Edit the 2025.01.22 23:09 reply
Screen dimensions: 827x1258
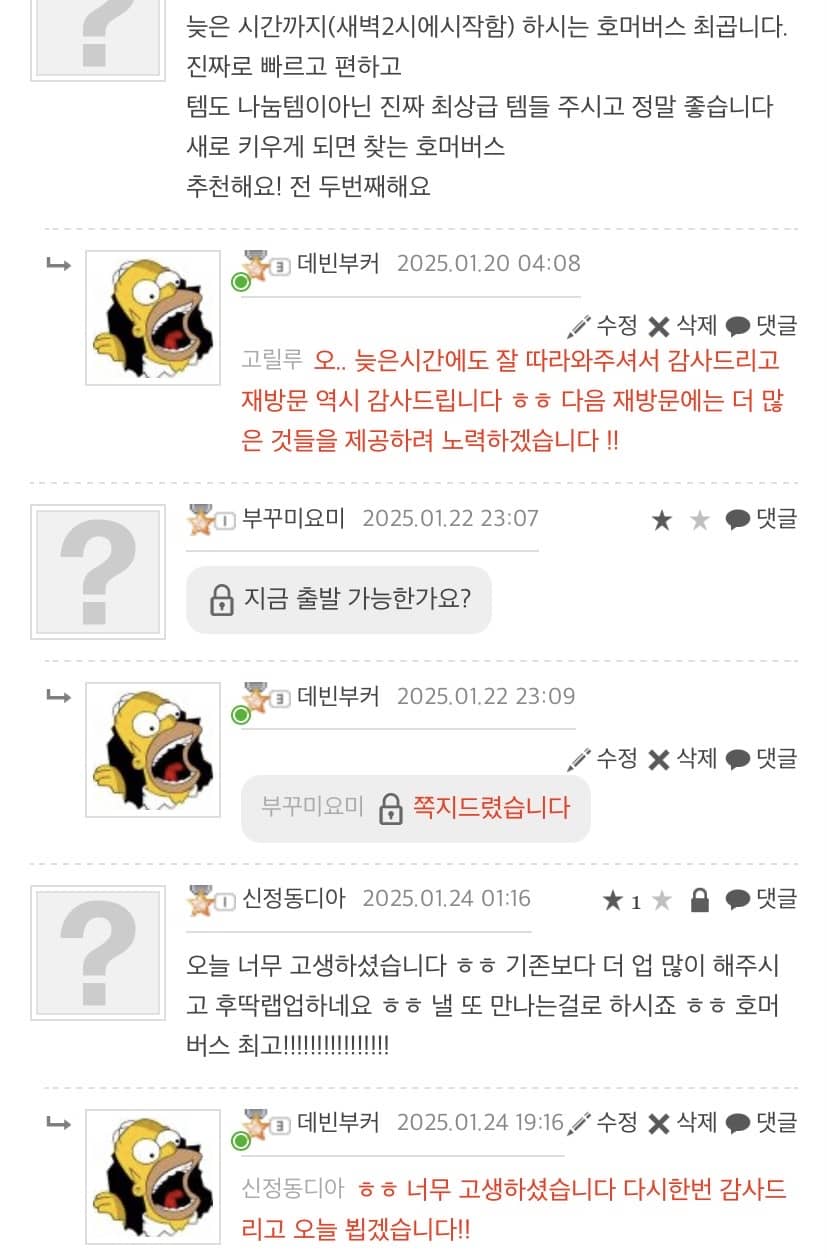pos(602,759)
